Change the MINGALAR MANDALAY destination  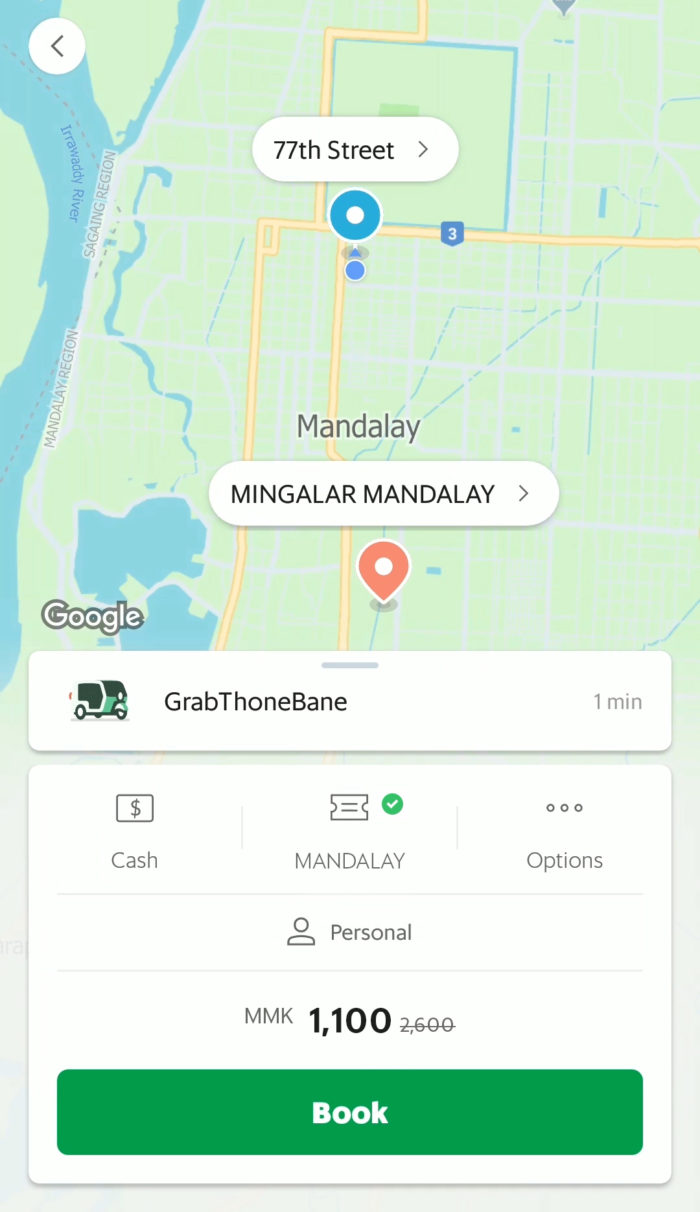point(382,494)
